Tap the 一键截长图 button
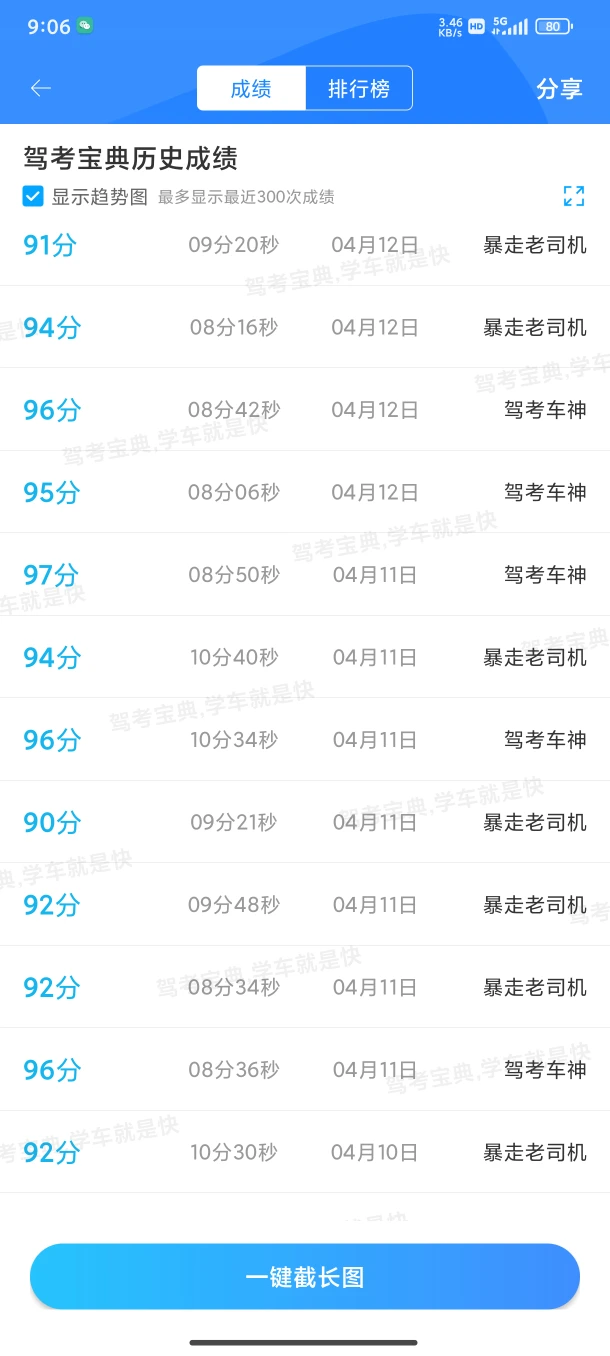Screen dimensions: 610x1356 [x=305, y=1277]
